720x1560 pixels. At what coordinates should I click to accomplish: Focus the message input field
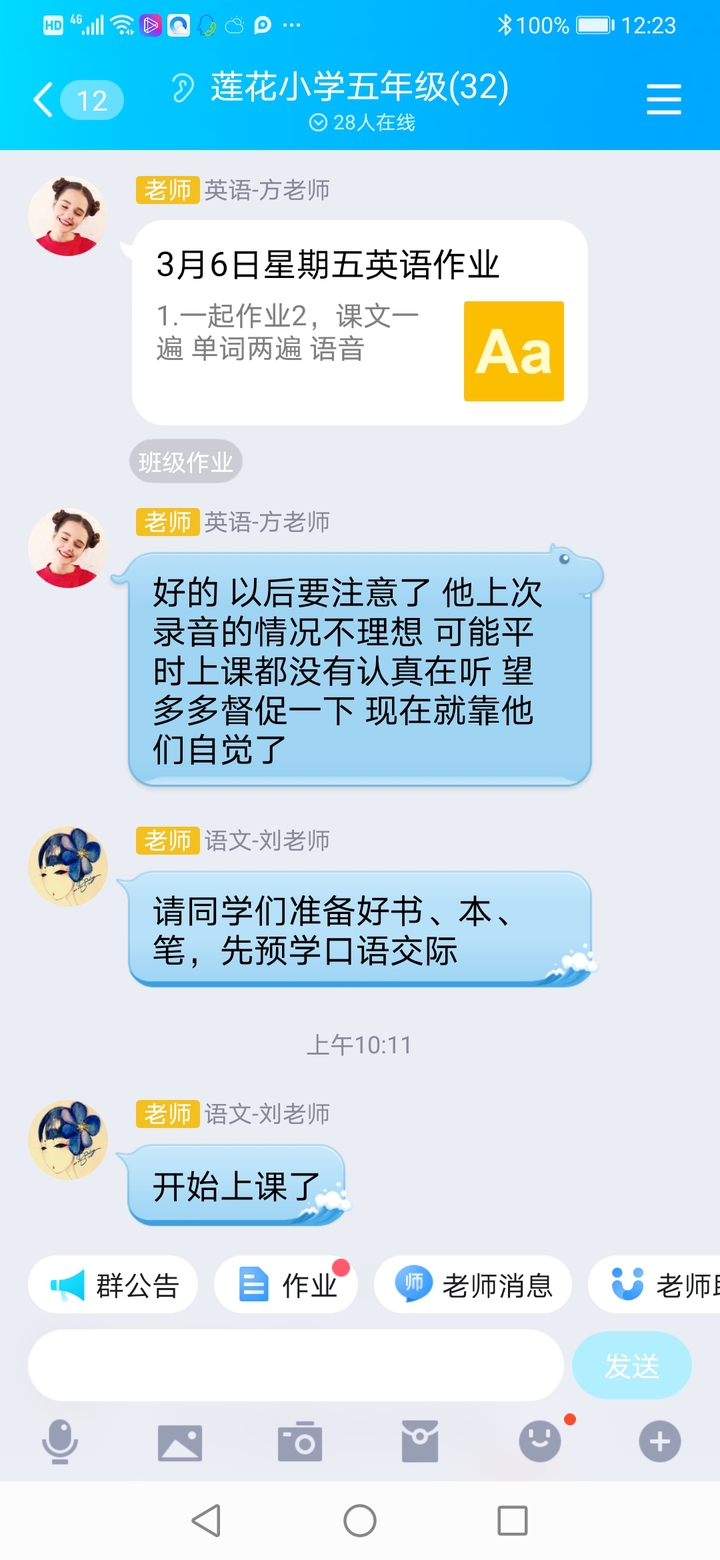296,1365
